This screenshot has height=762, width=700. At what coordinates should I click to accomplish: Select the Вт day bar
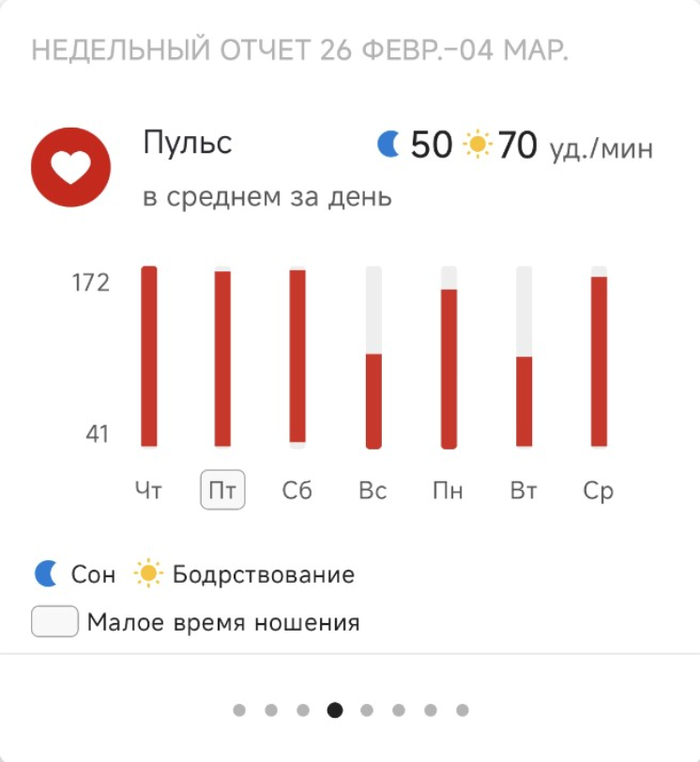(x=524, y=400)
